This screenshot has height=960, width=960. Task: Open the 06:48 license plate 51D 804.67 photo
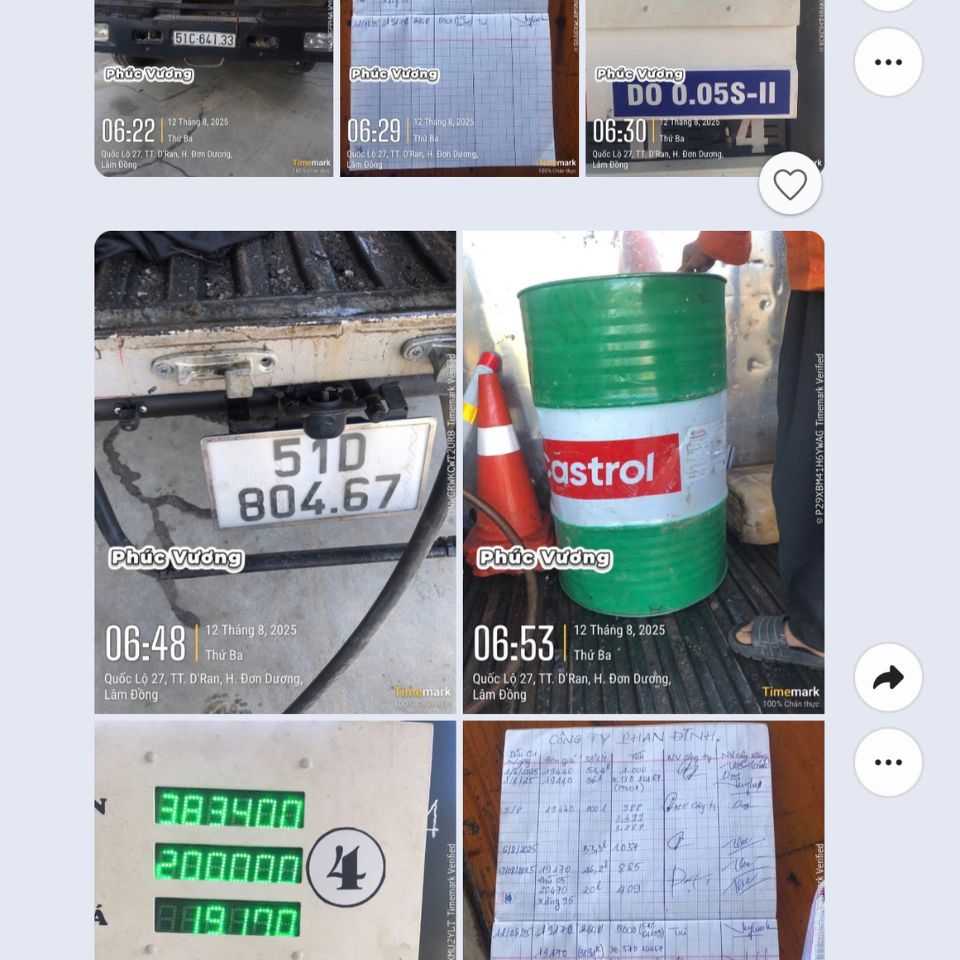pos(275,472)
